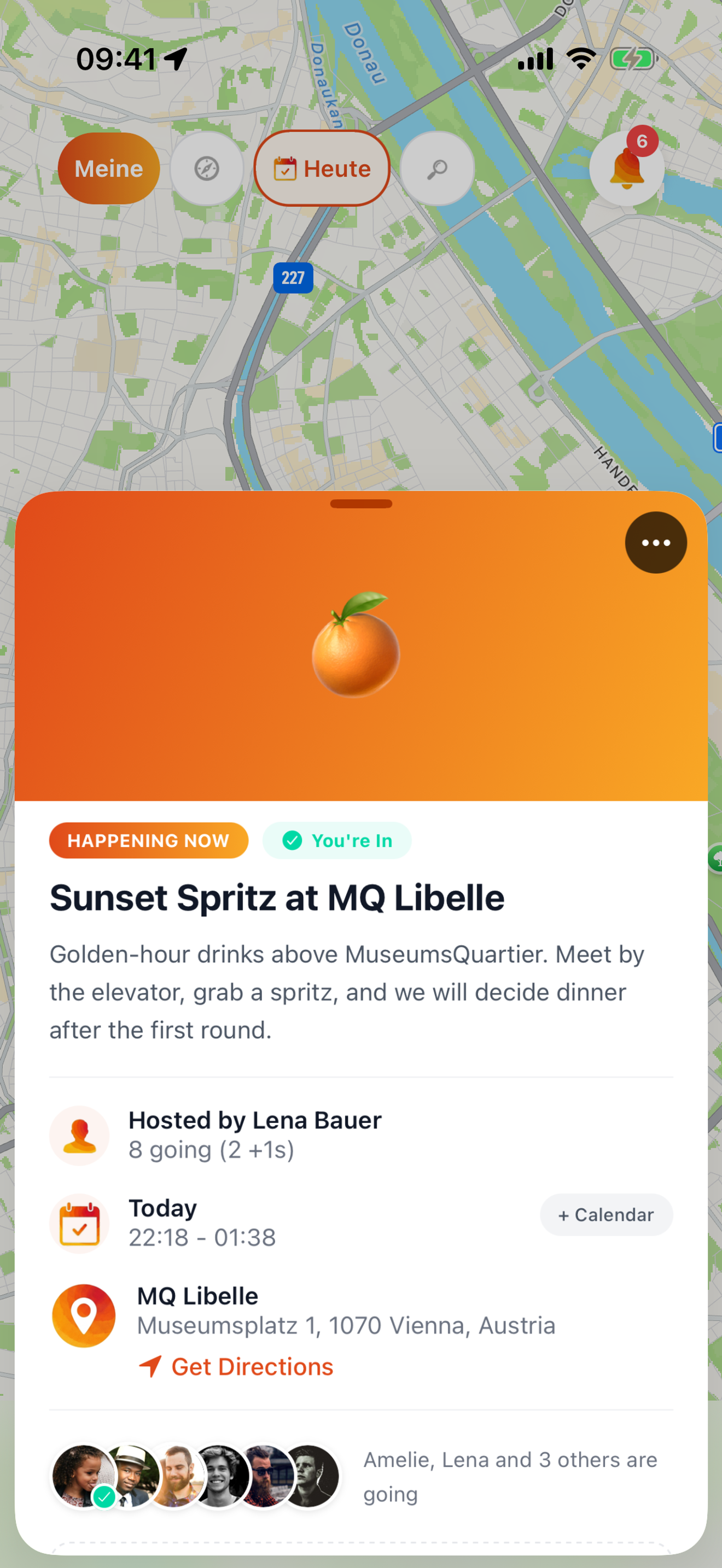Tap Get Directions to MQ Libelle
Viewport: 722px width, 1568px height.
click(x=236, y=1366)
